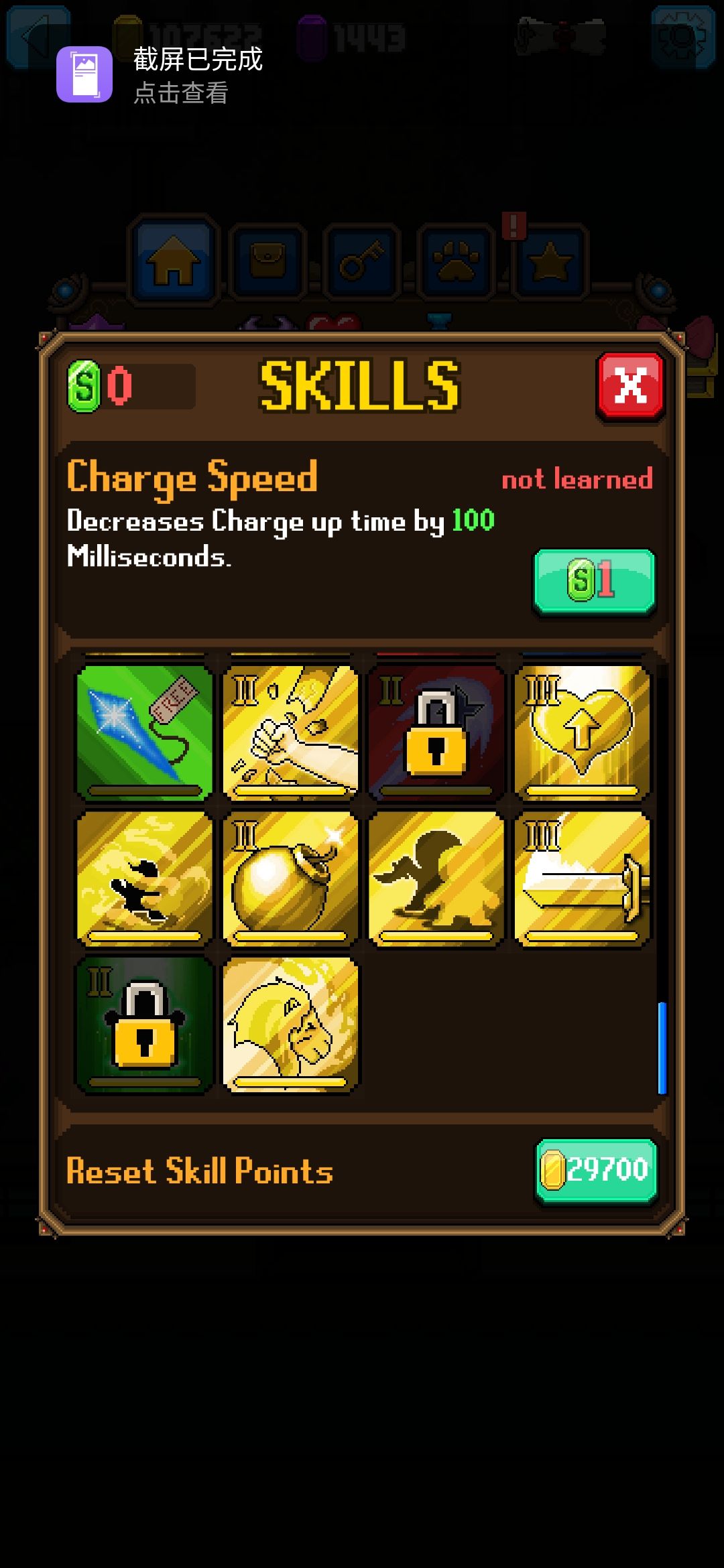The width and height of the screenshot is (724, 1568).
Task: Tap the locked green tier II skill
Action: (x=143, y=1020)
